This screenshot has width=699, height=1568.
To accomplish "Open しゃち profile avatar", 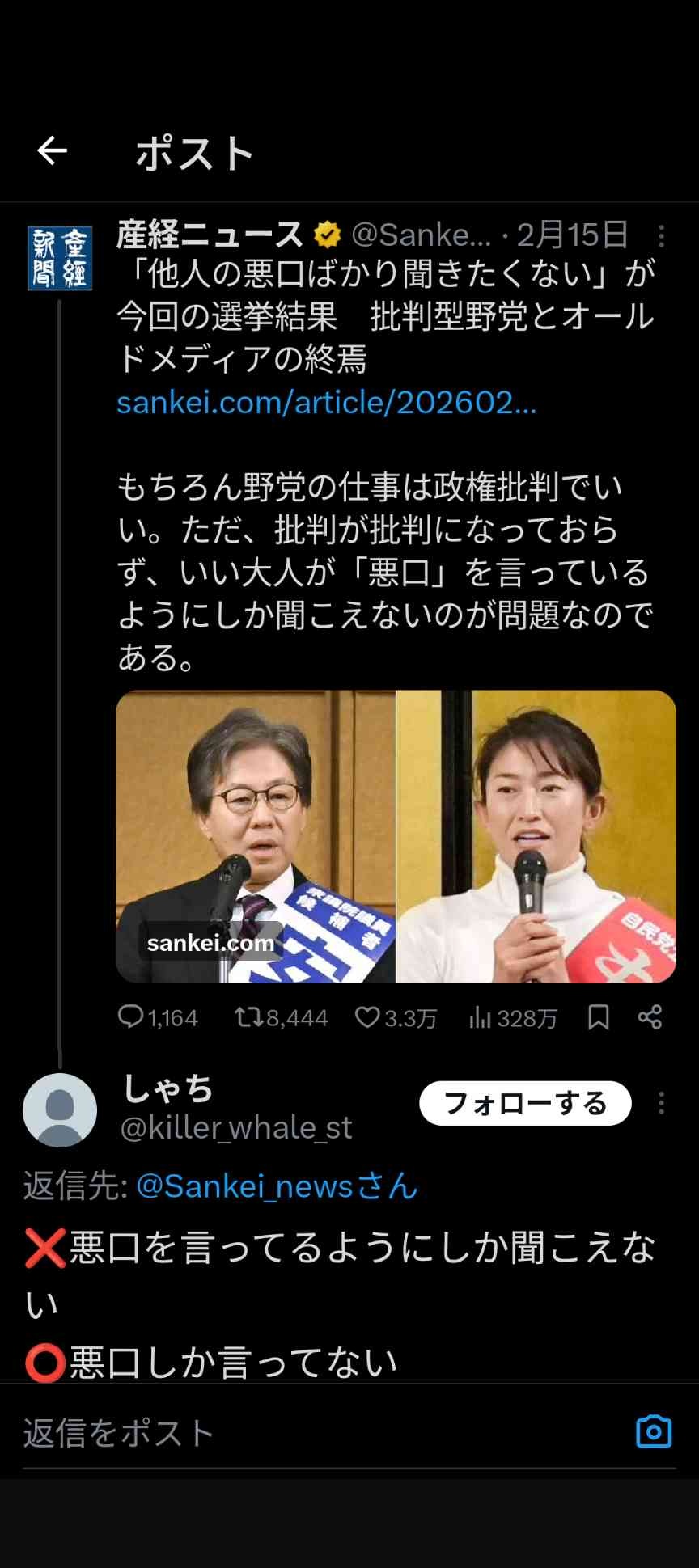I will click(60, 1109).
